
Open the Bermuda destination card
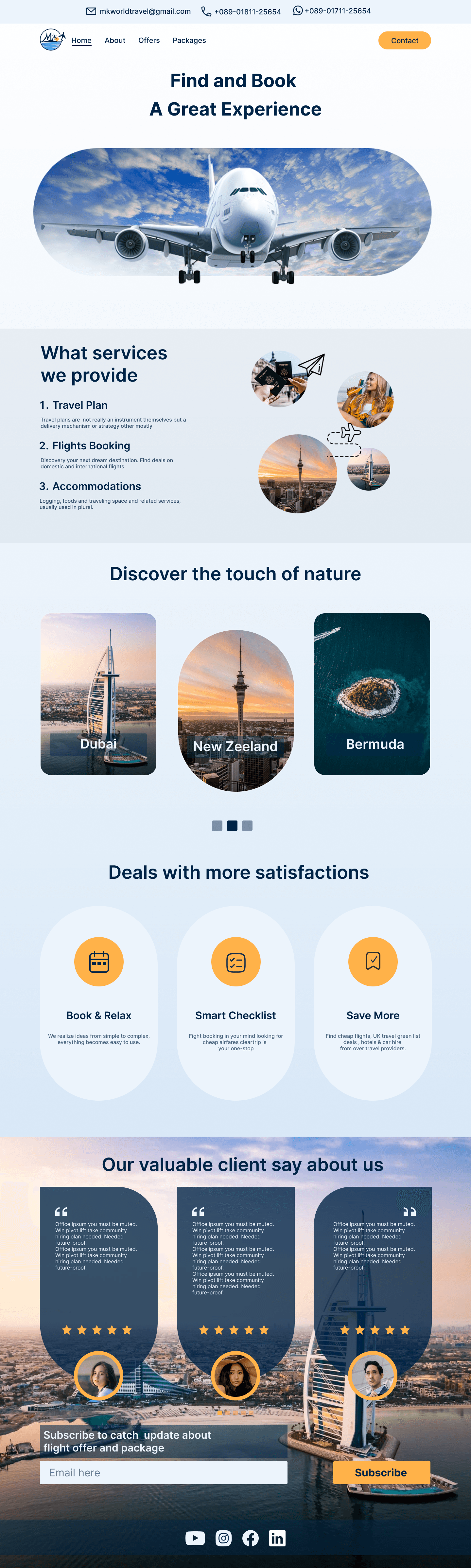click(372, 694)
